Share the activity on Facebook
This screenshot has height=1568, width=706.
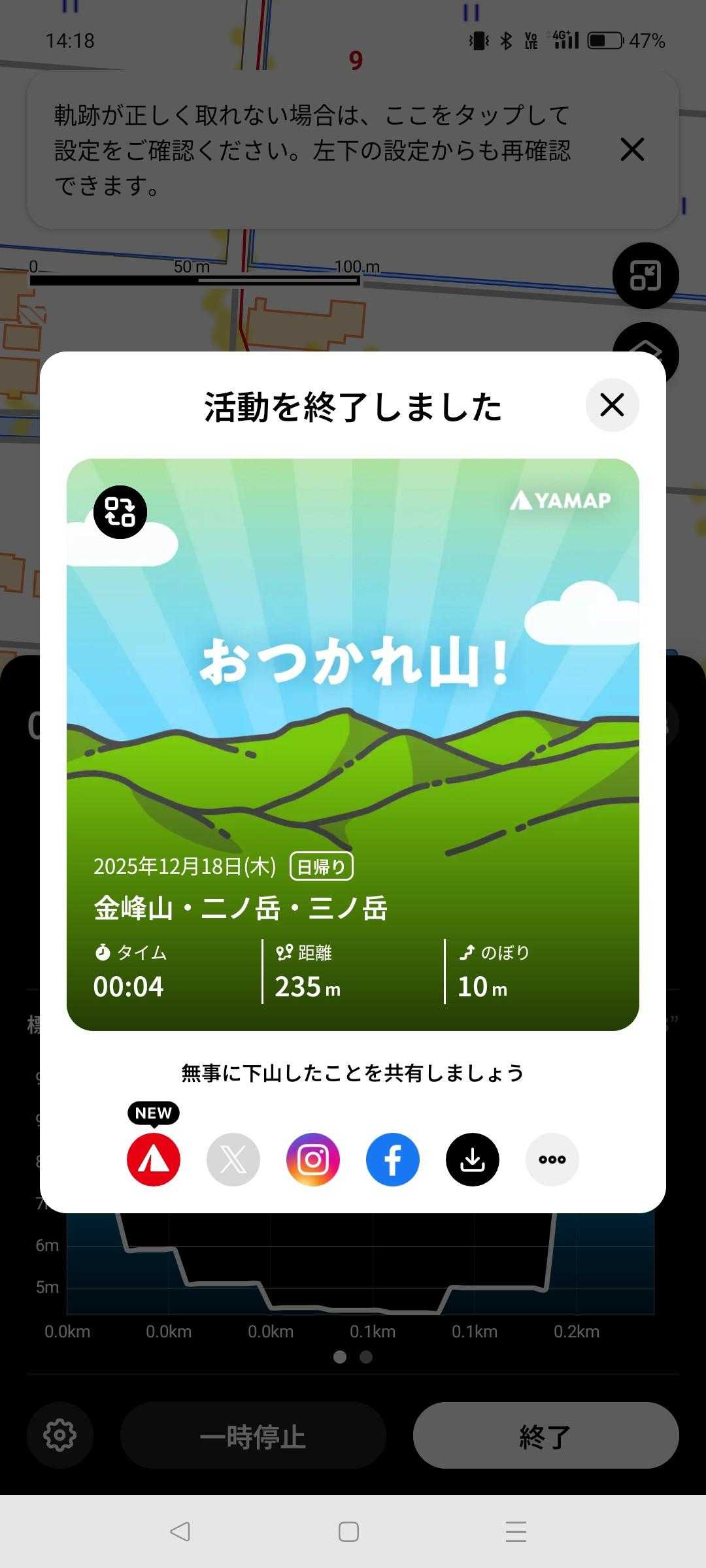point(393,1160)
